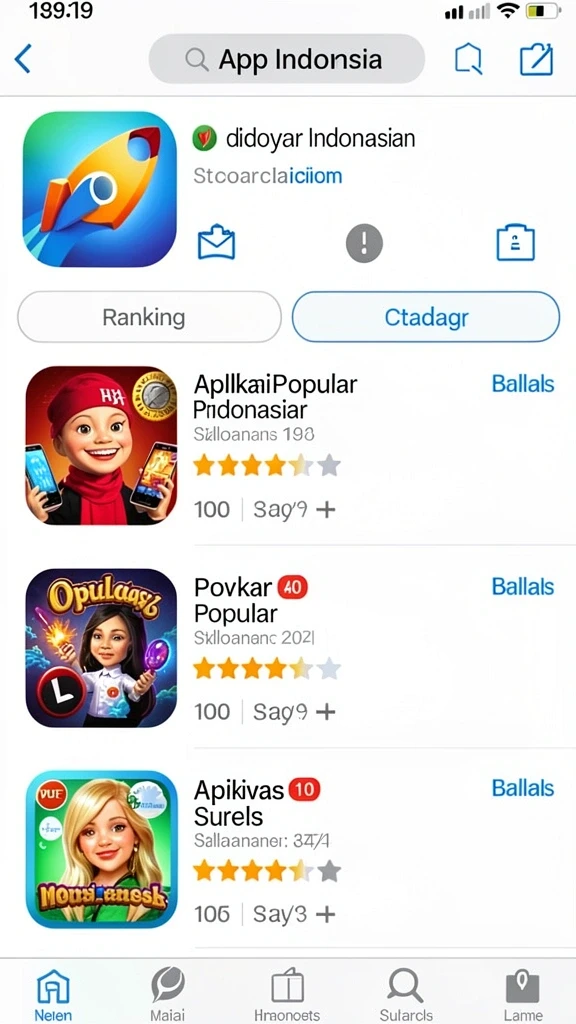This screenshot has height=1024, width=576.
Task: Open the bookmark icon in the top bar
Action: coord(469,60)
